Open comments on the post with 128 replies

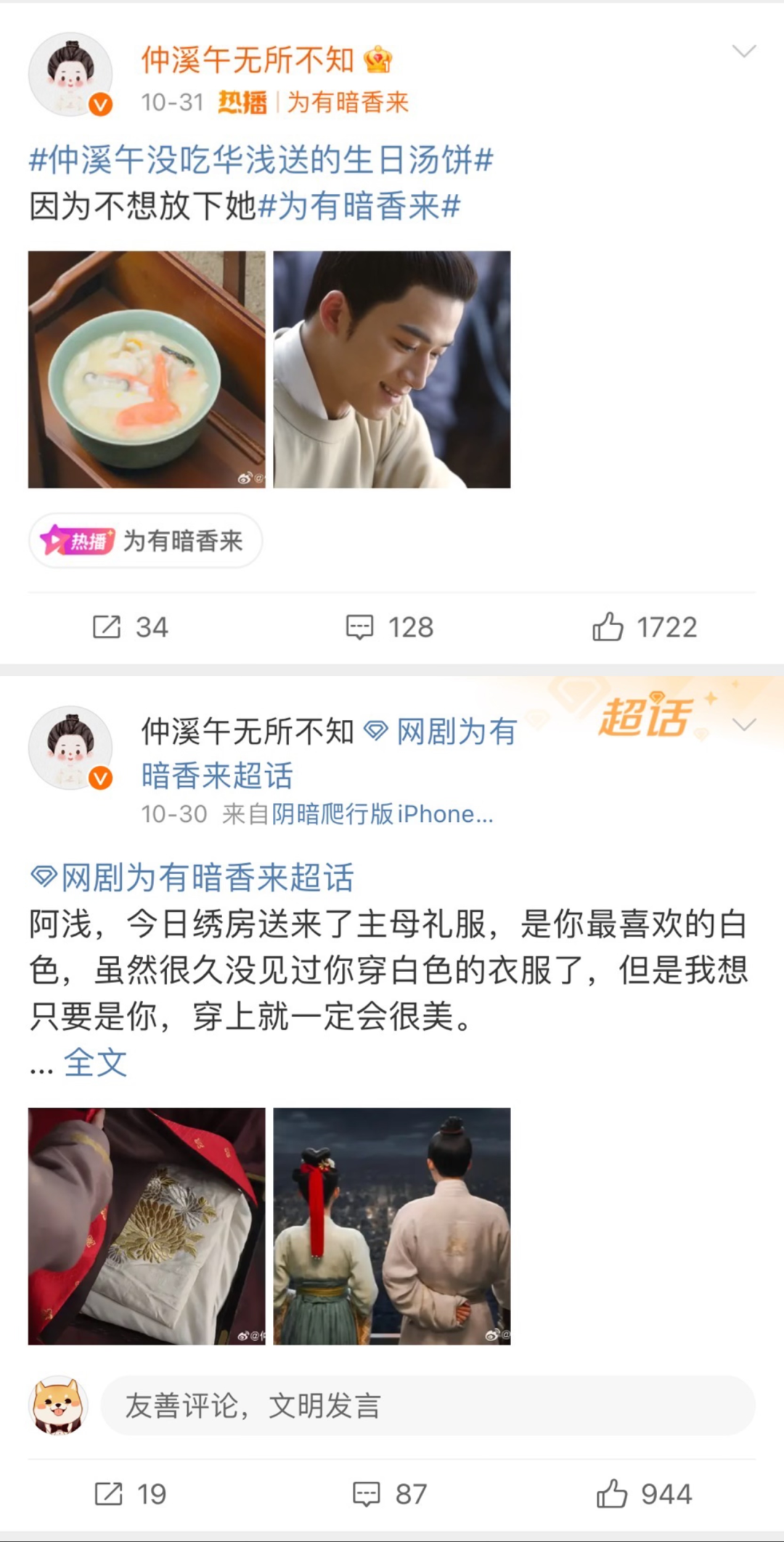point(390,627)
